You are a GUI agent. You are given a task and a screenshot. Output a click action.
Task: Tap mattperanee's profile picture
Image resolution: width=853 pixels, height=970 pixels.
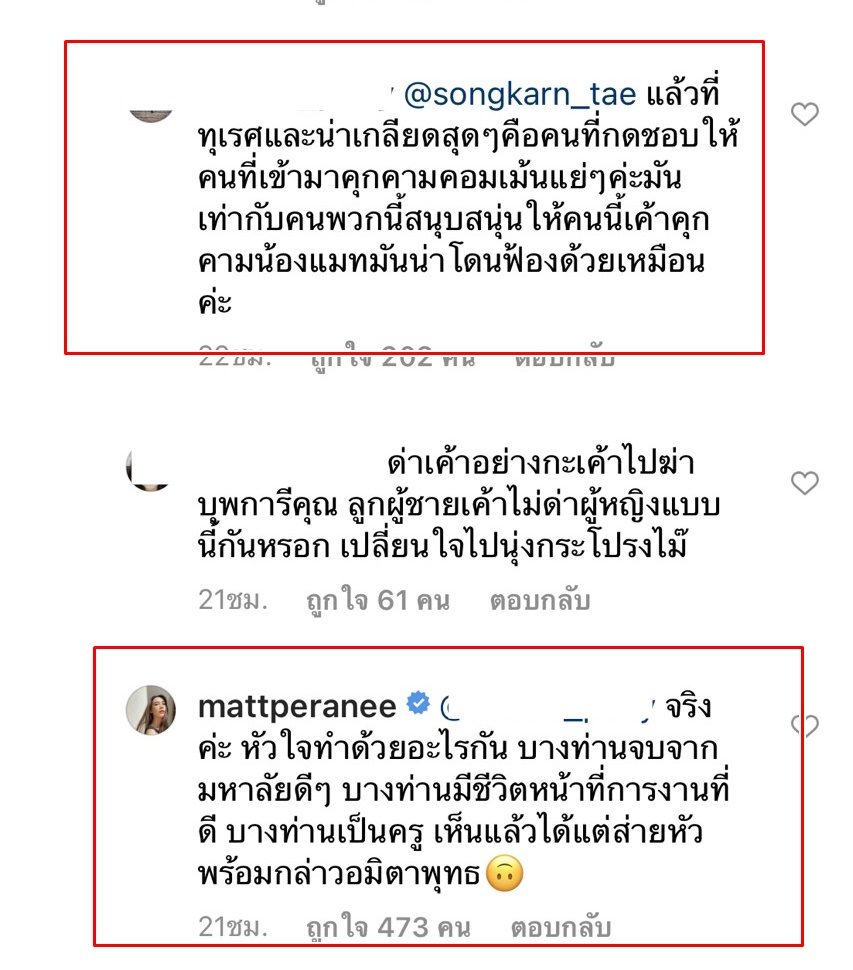150,710
